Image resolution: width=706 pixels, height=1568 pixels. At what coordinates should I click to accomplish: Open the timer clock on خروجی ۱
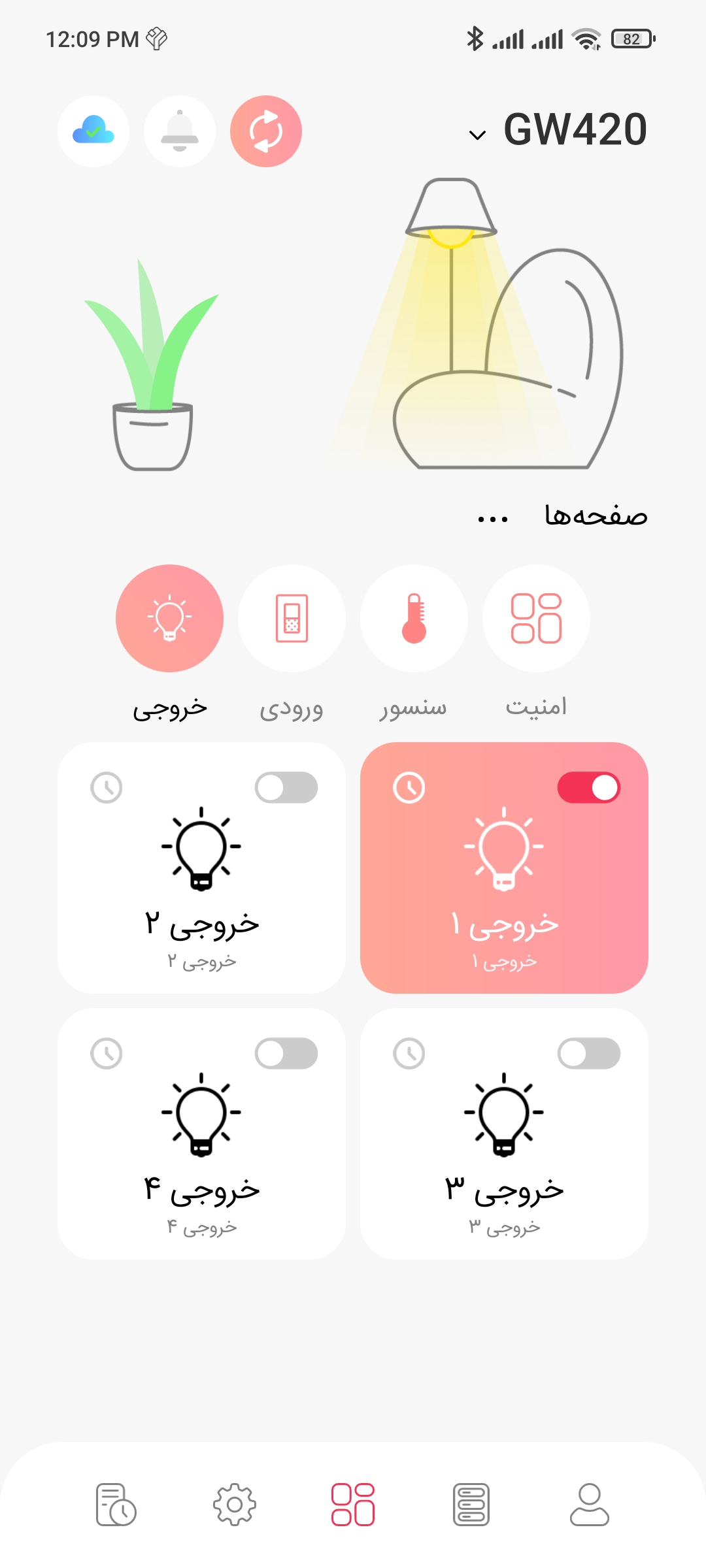tap(409, 787)
